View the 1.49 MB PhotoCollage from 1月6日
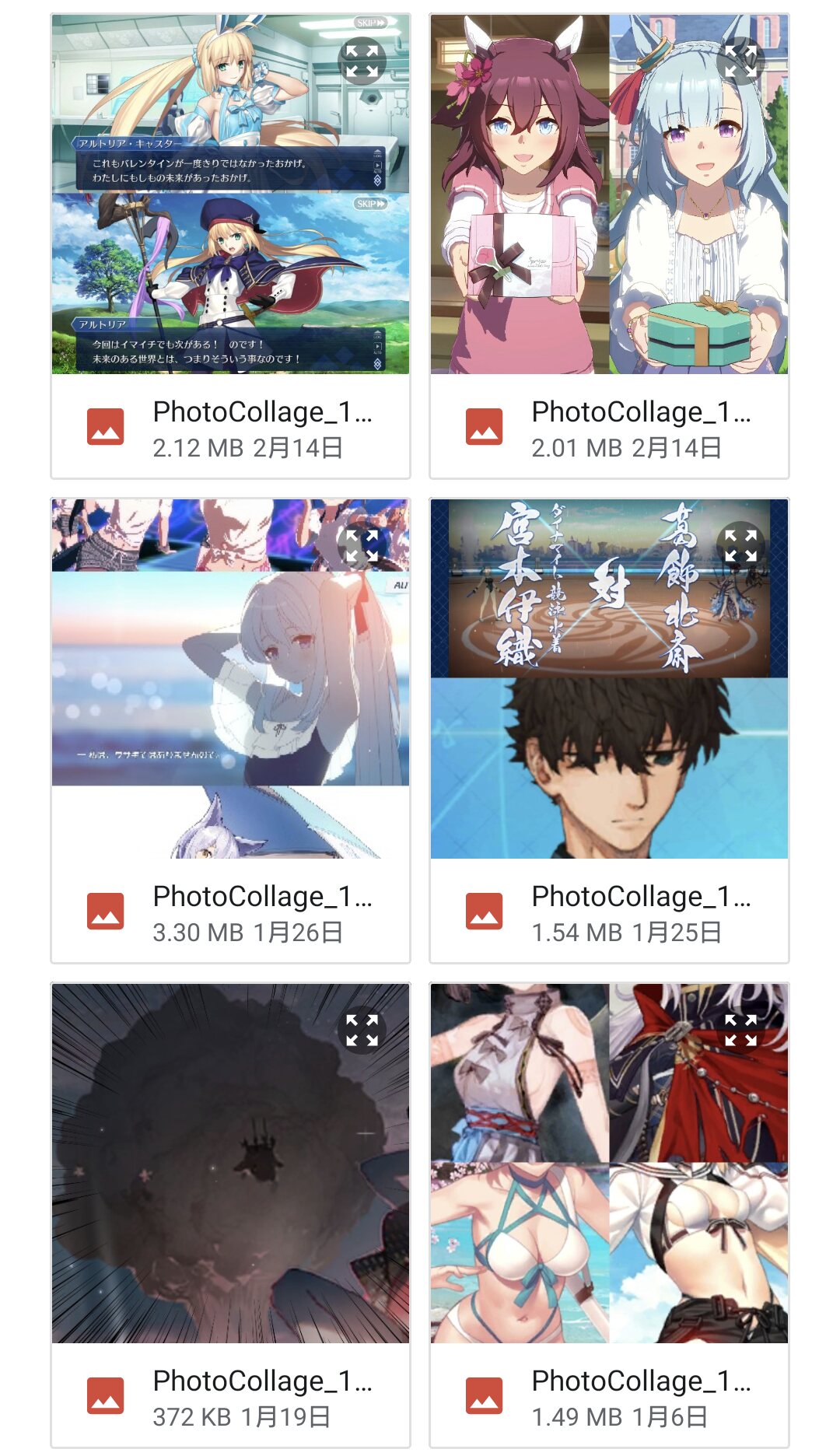This screenshot has width=840, height=1456. pyautogui.click(x=610, y=1396)
